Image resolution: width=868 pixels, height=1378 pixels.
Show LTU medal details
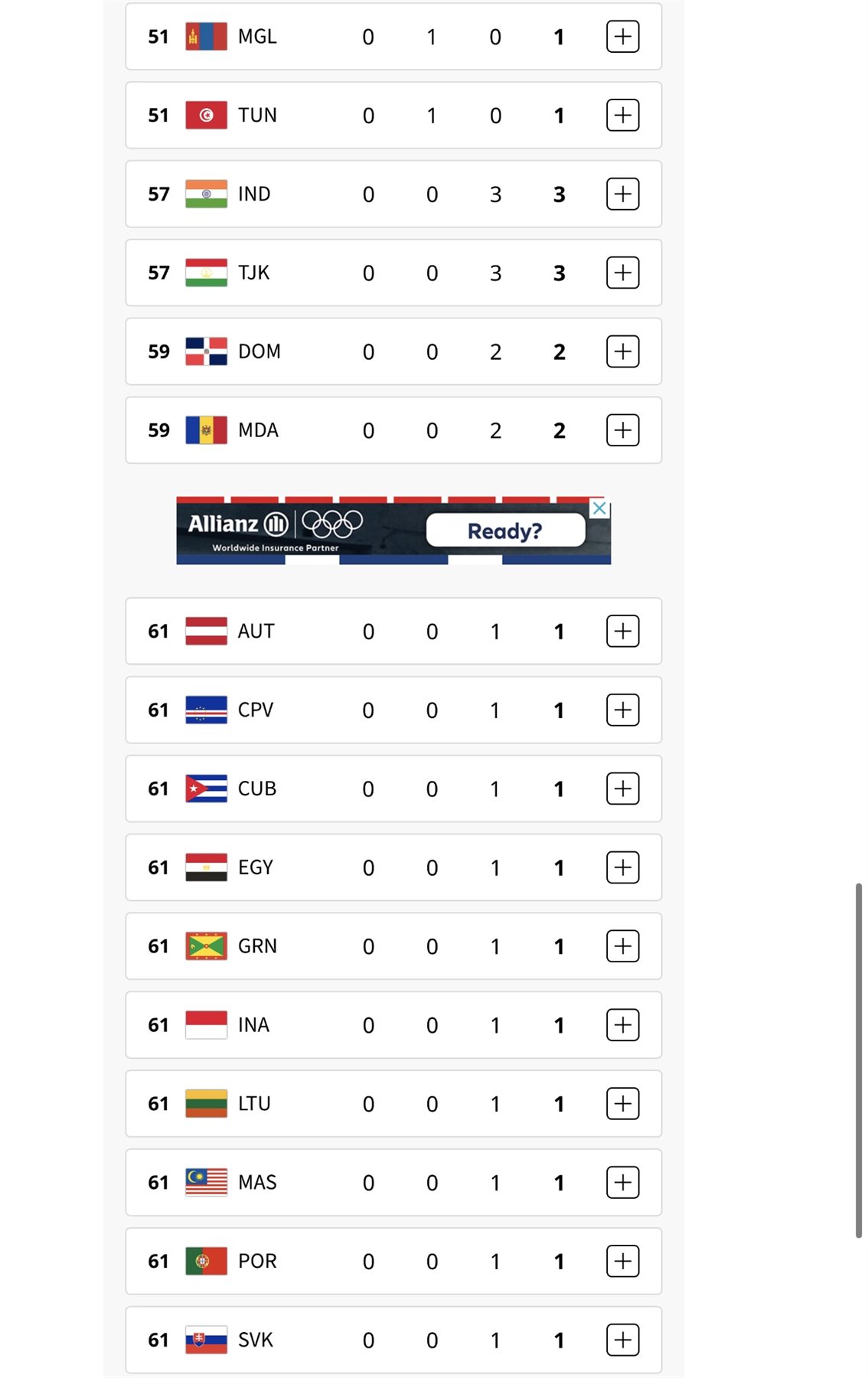tap(622, 1104)
